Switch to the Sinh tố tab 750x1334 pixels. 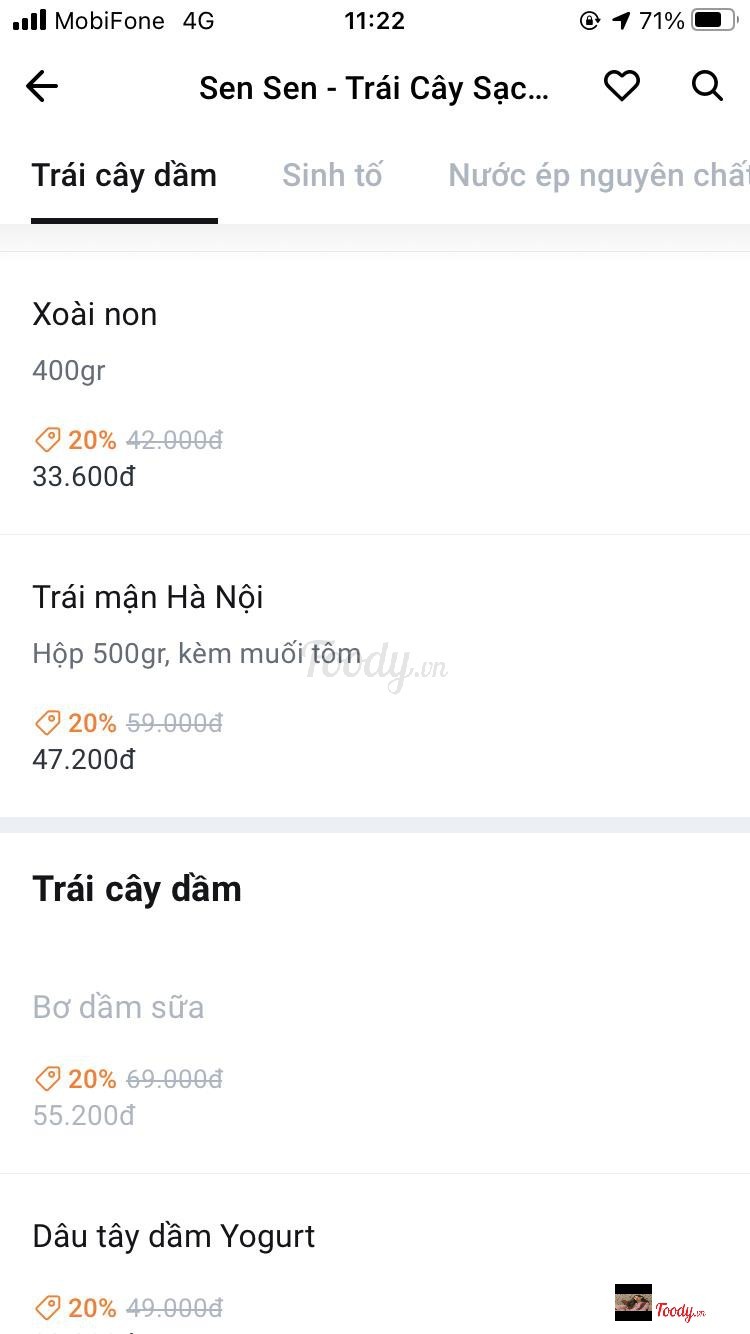click(x=332, y=176)
